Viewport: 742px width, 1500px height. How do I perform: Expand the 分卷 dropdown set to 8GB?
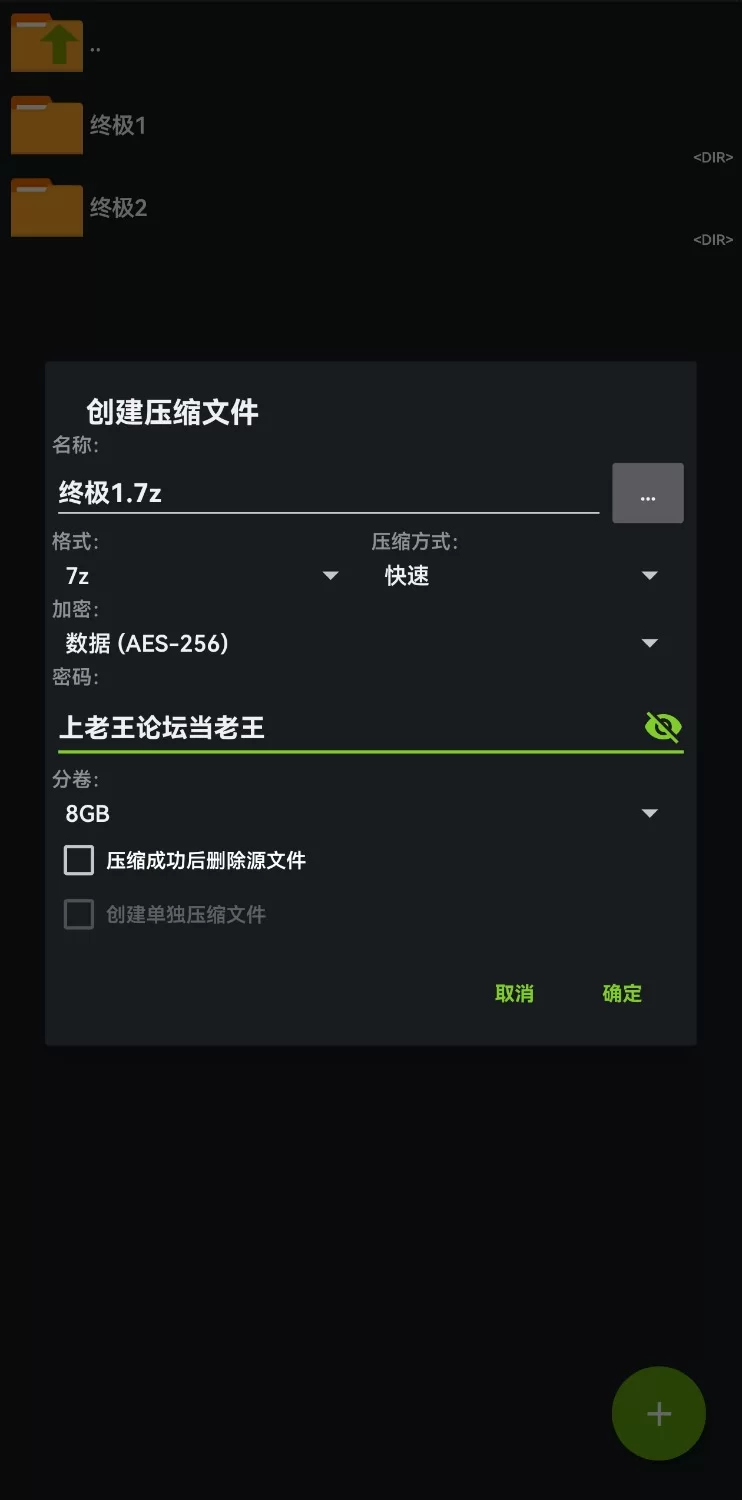[360, 813]
